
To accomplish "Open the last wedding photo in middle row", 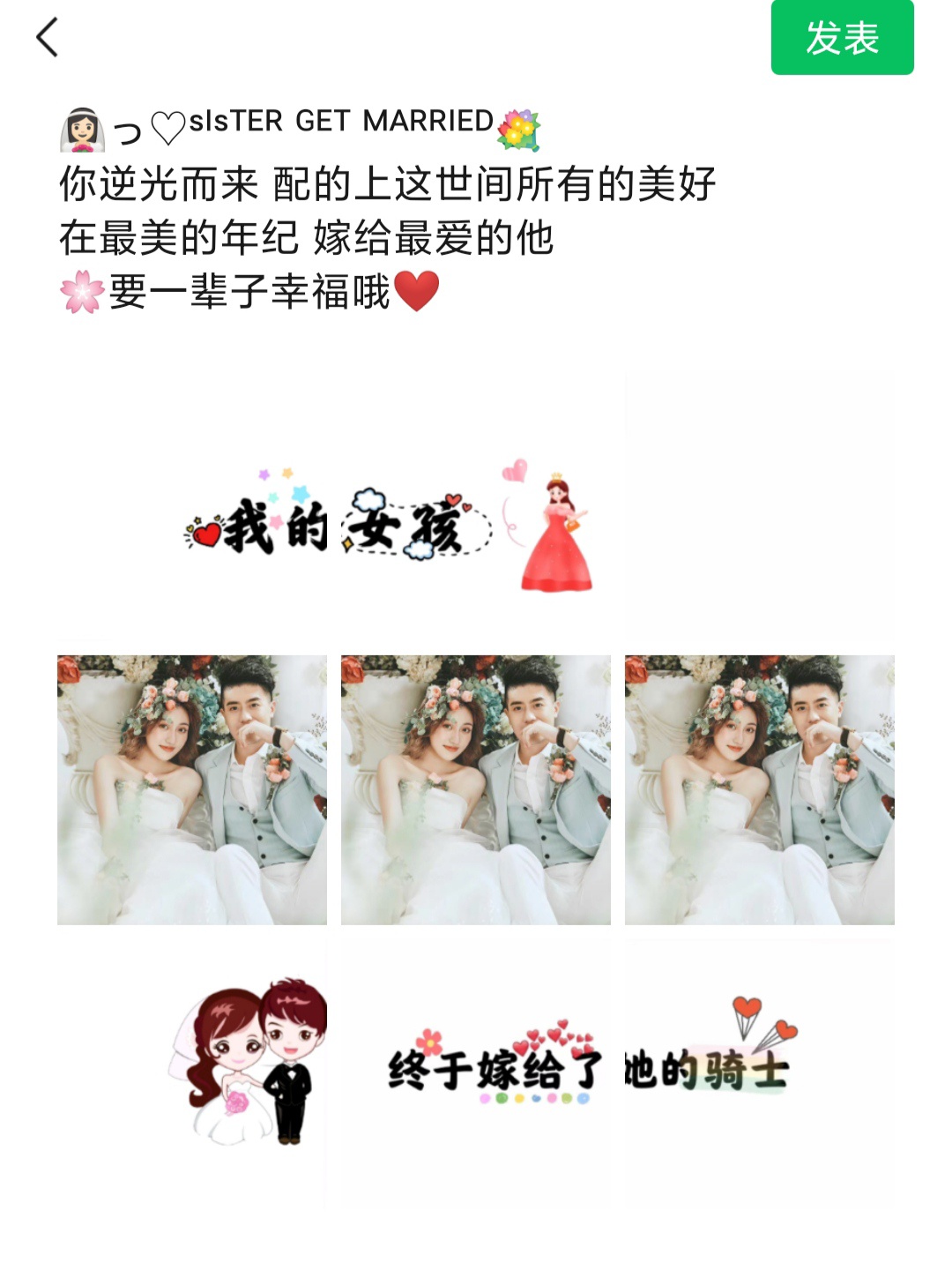I will 760,789.
